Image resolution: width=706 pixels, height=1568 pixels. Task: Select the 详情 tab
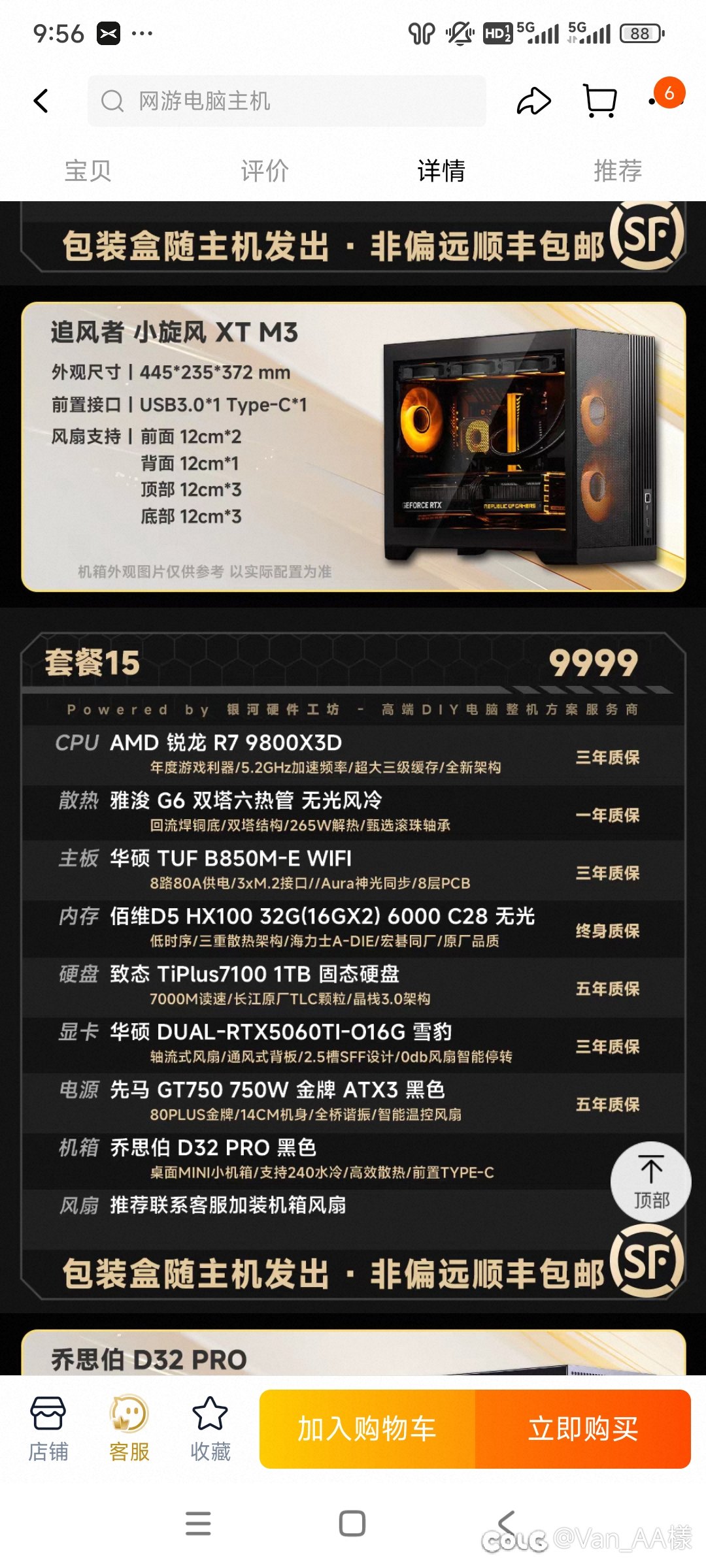click(441, 171)
